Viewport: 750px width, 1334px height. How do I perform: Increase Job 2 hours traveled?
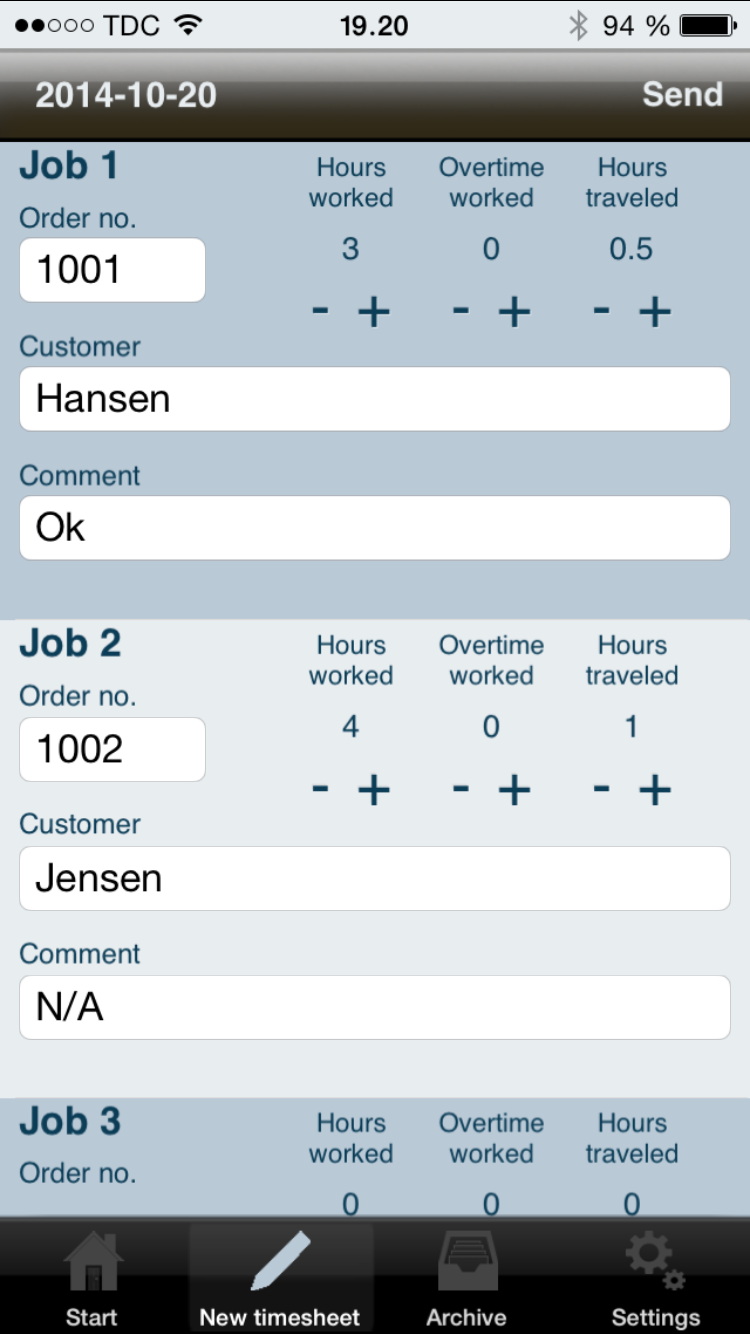click(655, 790)
